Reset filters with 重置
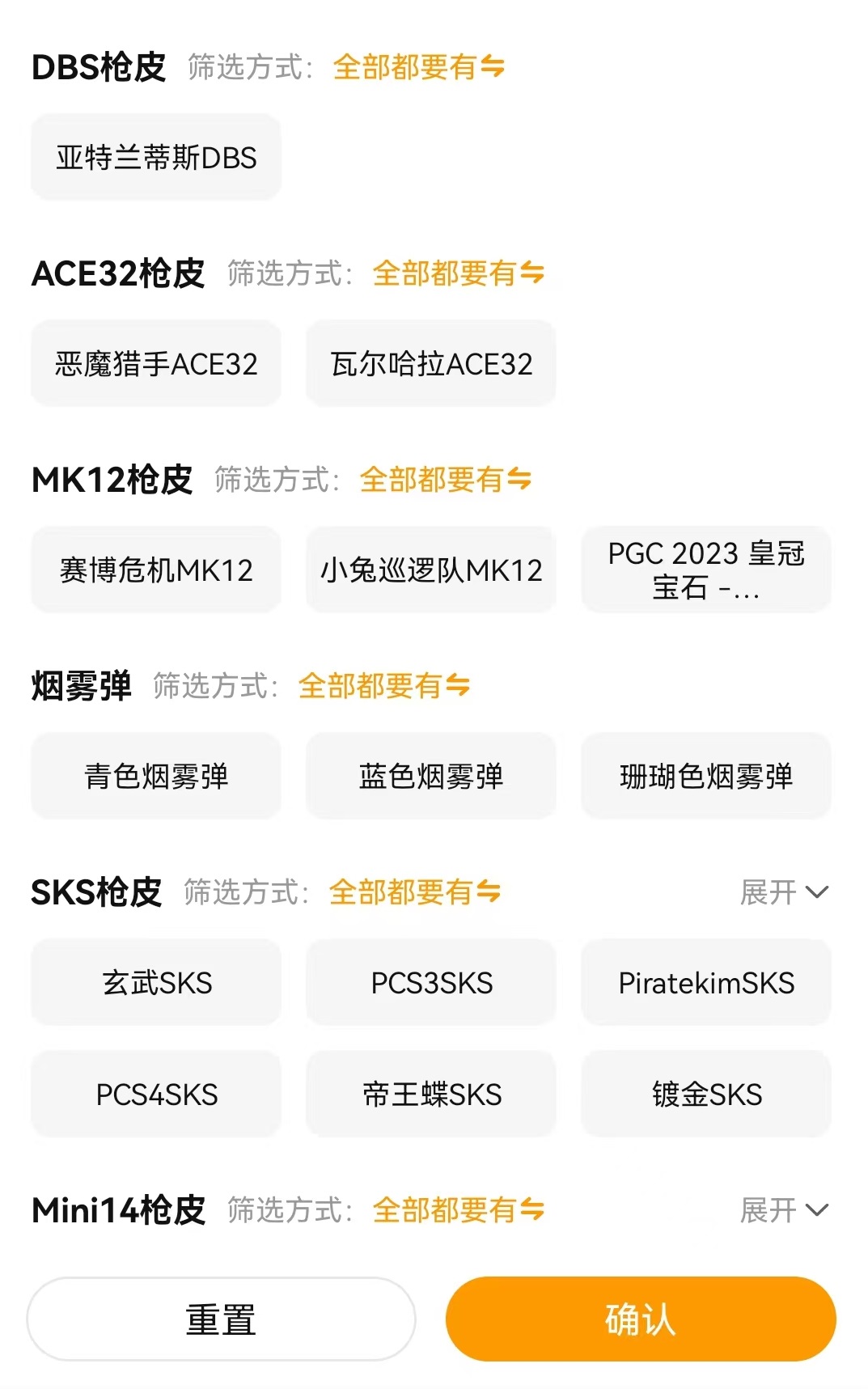Screen dimensions: 868x1389 [x=221, y=1319]
